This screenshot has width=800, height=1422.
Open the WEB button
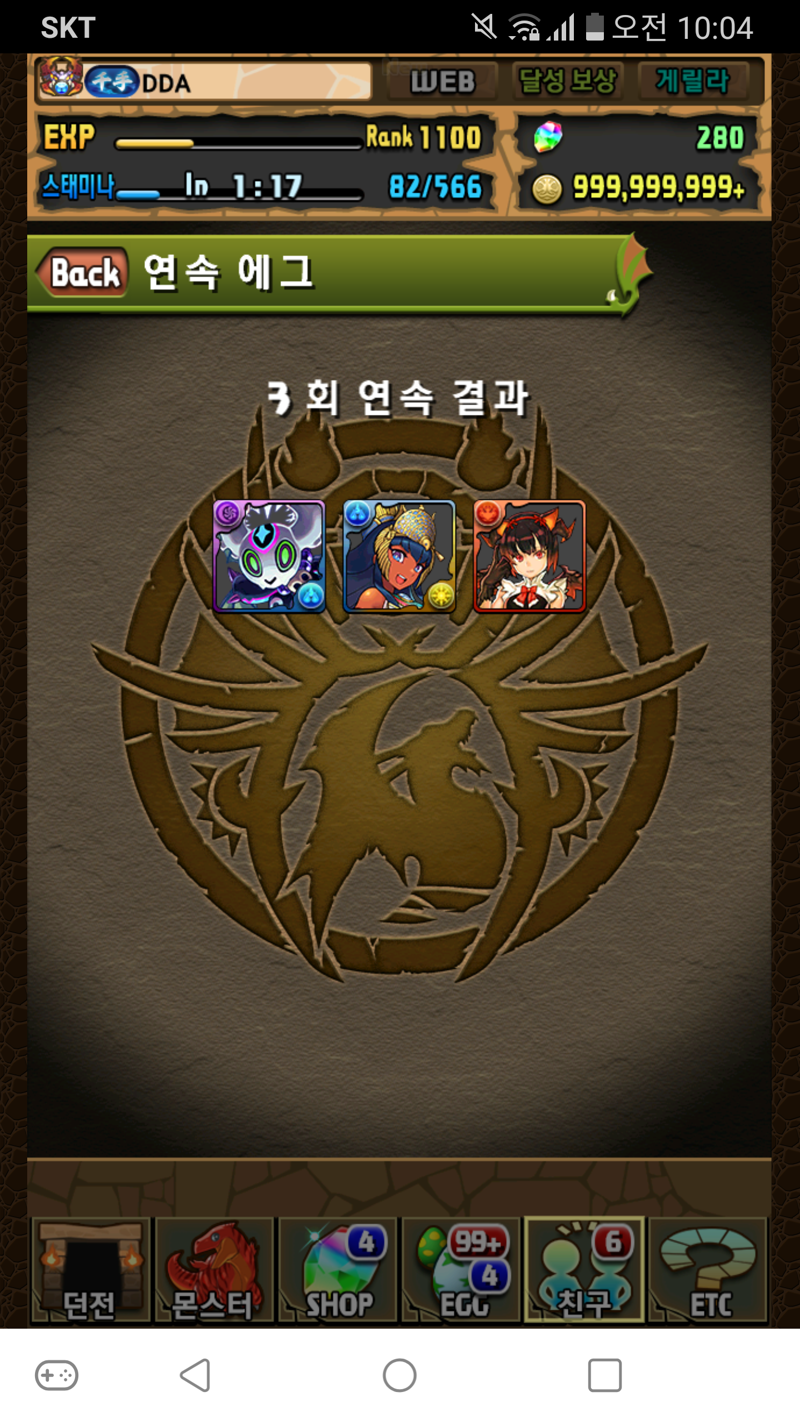tap(441, 82)
